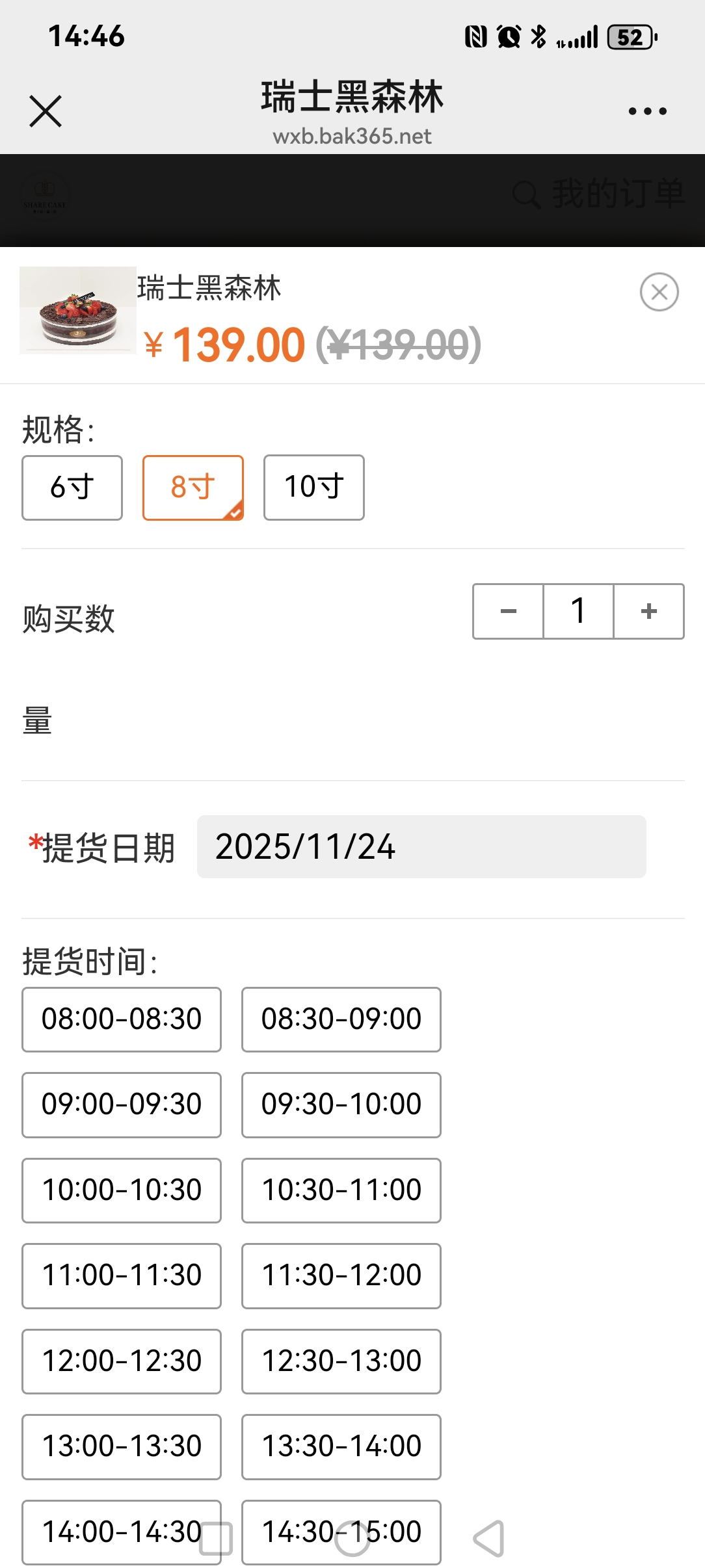
Task: Go back with system navigation triangle
Action: (489, 1539)
